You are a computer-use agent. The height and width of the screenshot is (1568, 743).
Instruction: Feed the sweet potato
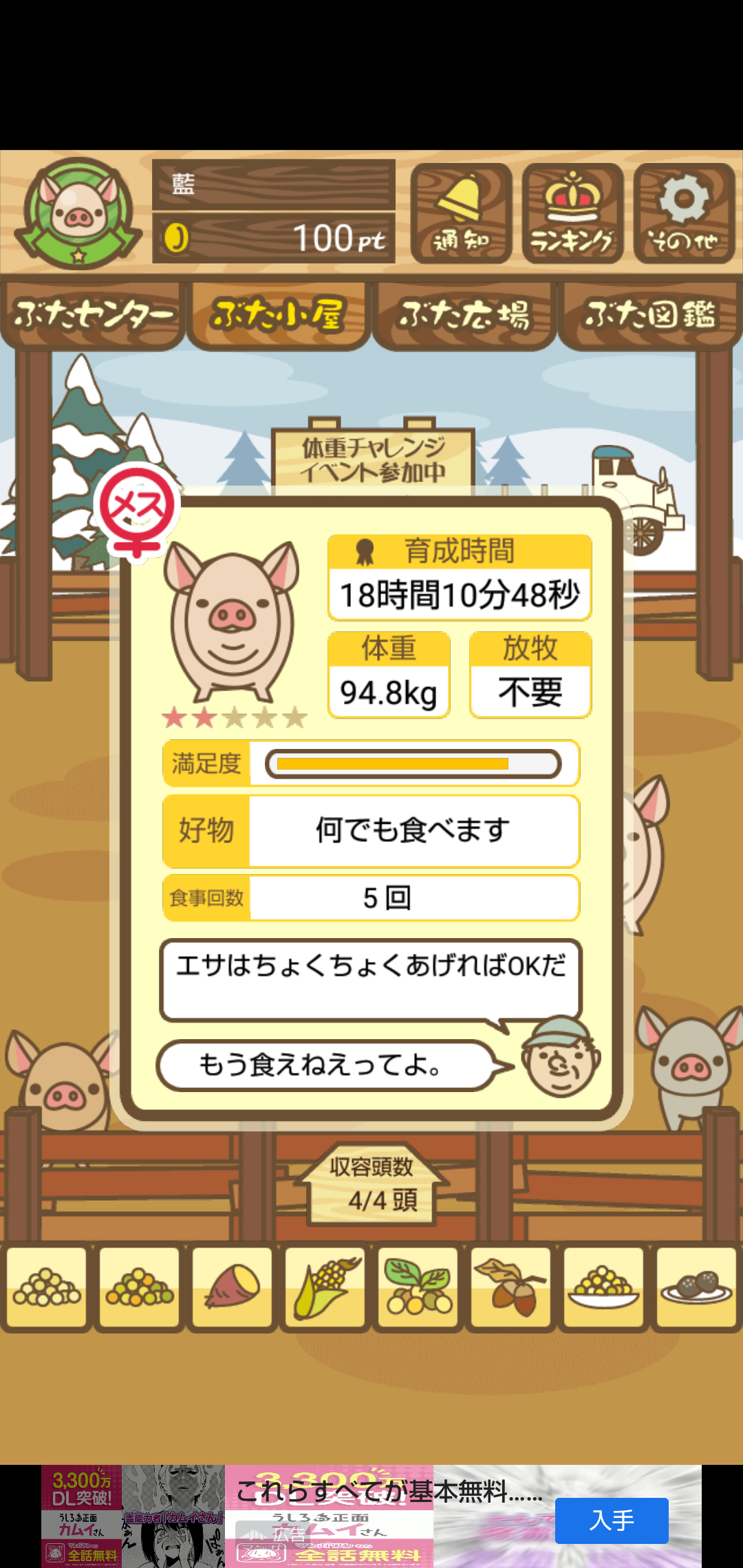pyautogui.click(x=233, y=1287)
